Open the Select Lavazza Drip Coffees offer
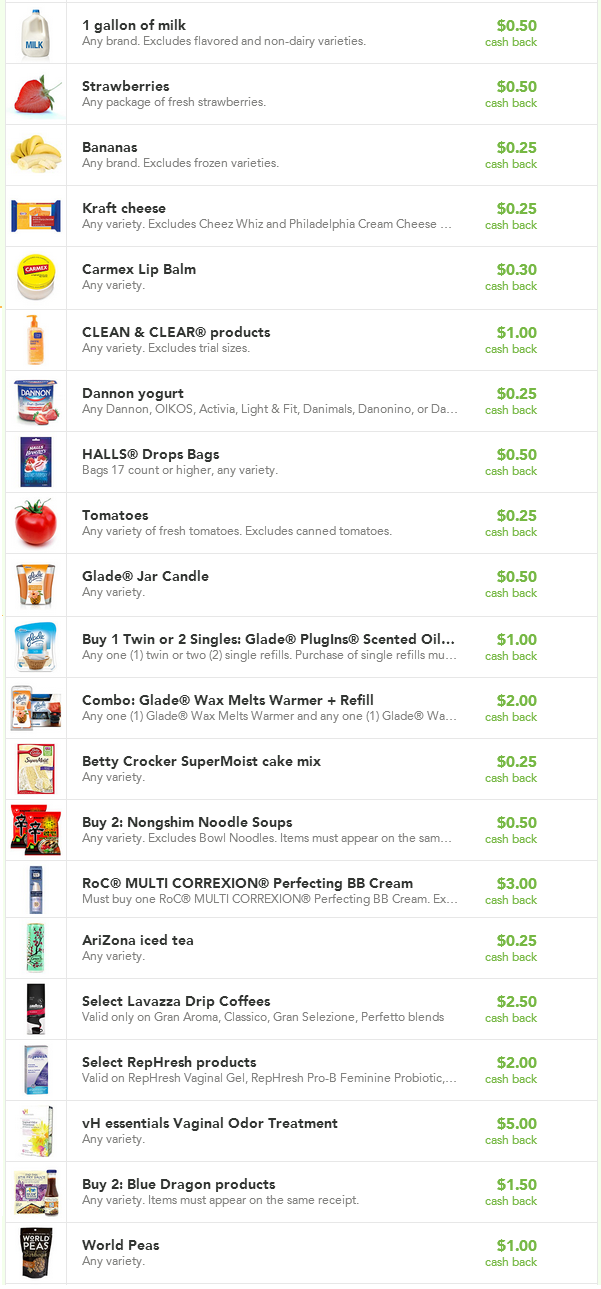Image resolution: width=601 pixels, height=1289 pixels. pyautogui.click(x=176, y=1001)
